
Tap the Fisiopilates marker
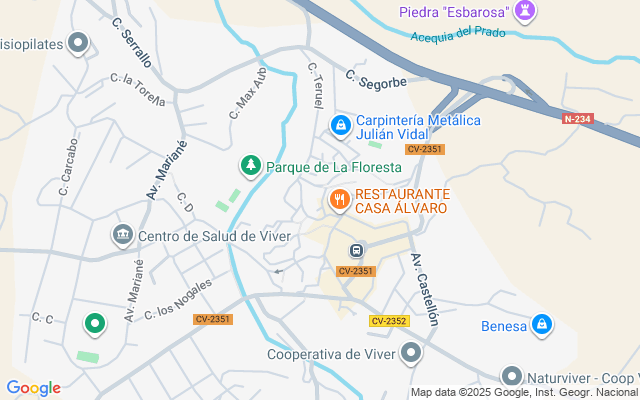(x=78, y=44)
